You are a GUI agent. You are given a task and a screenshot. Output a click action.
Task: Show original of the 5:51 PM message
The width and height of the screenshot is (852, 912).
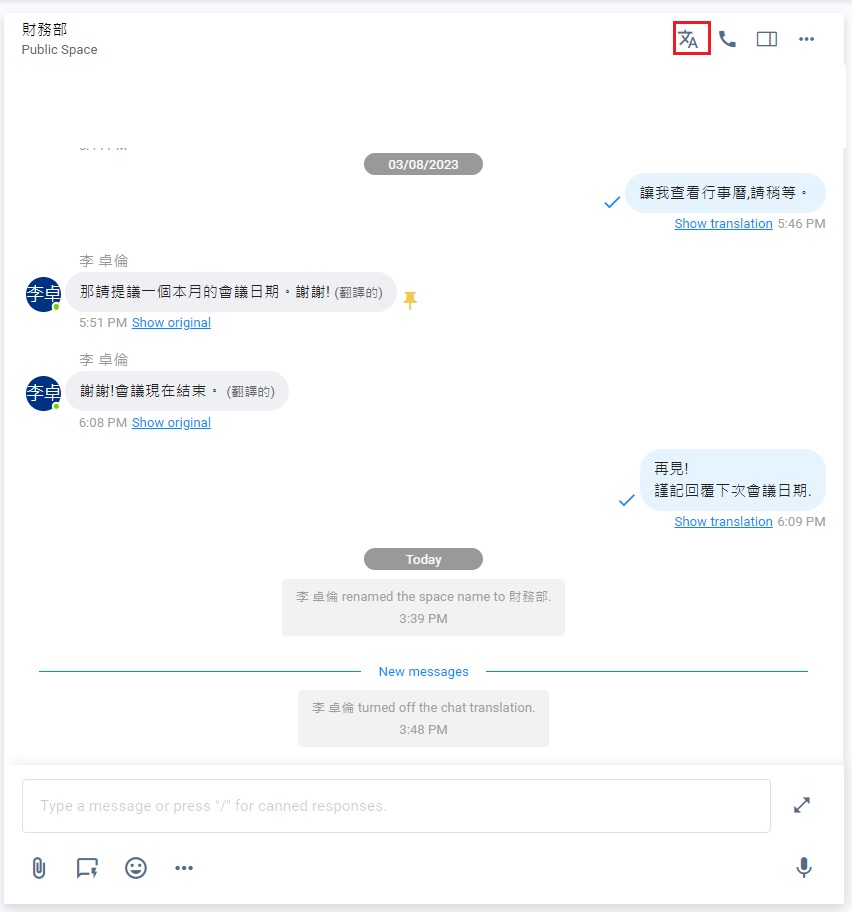coord(171,323)
